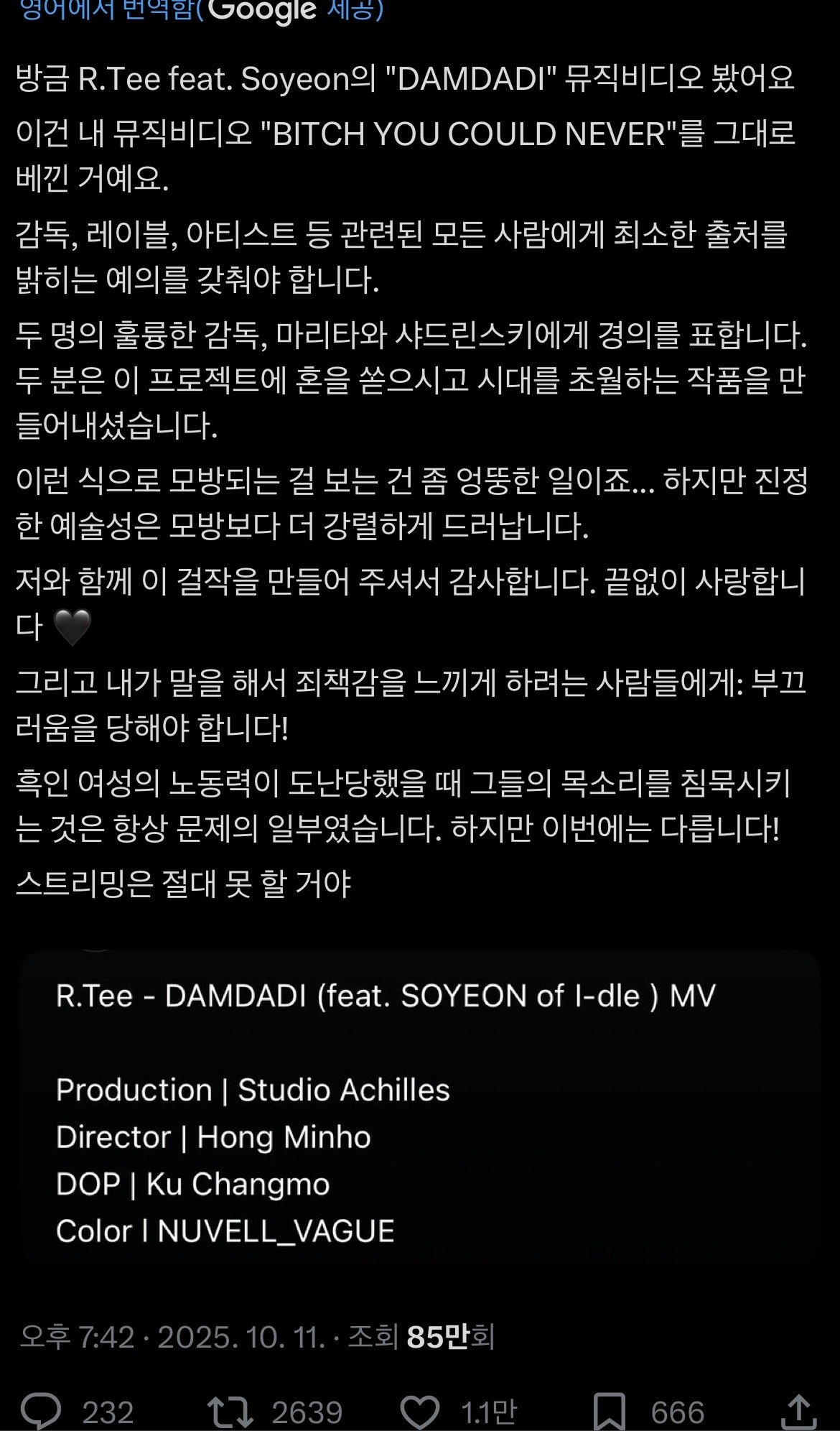Like this post with the heart
Image resolution: width=840 pixels, height=1431 pixels.
(x=419, y=1411)
